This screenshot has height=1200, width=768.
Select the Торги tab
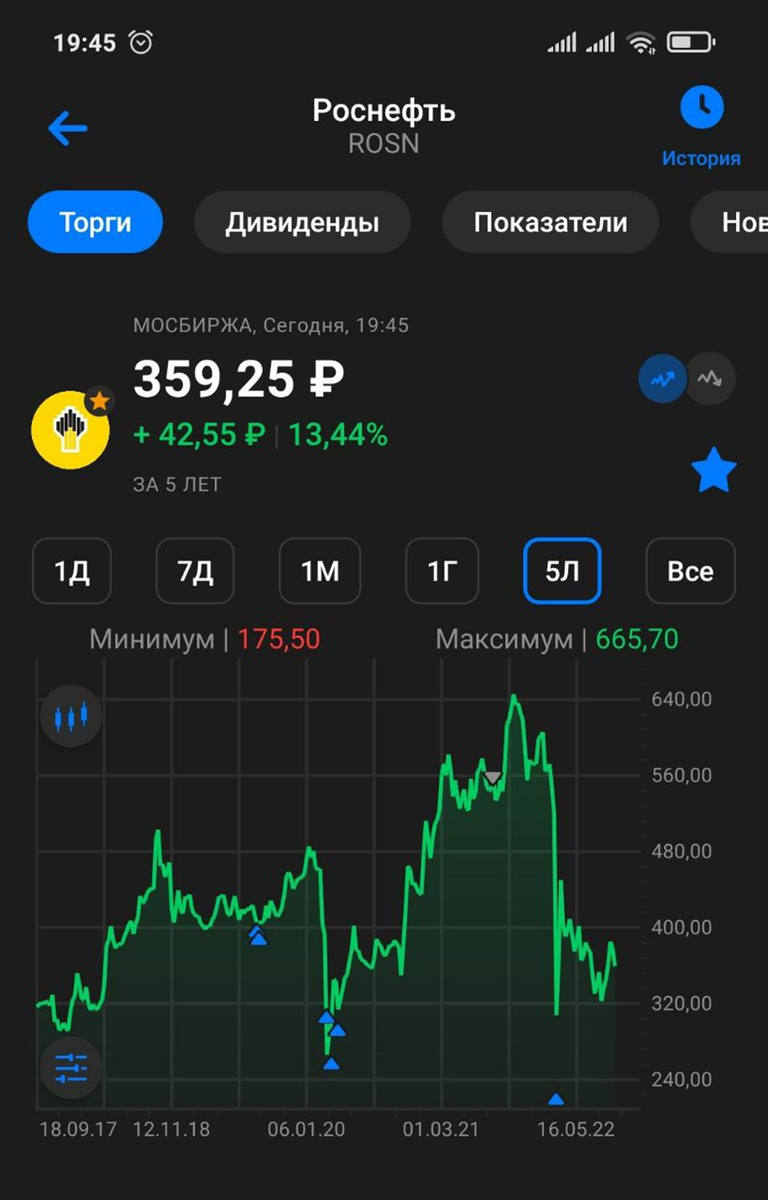95,222
